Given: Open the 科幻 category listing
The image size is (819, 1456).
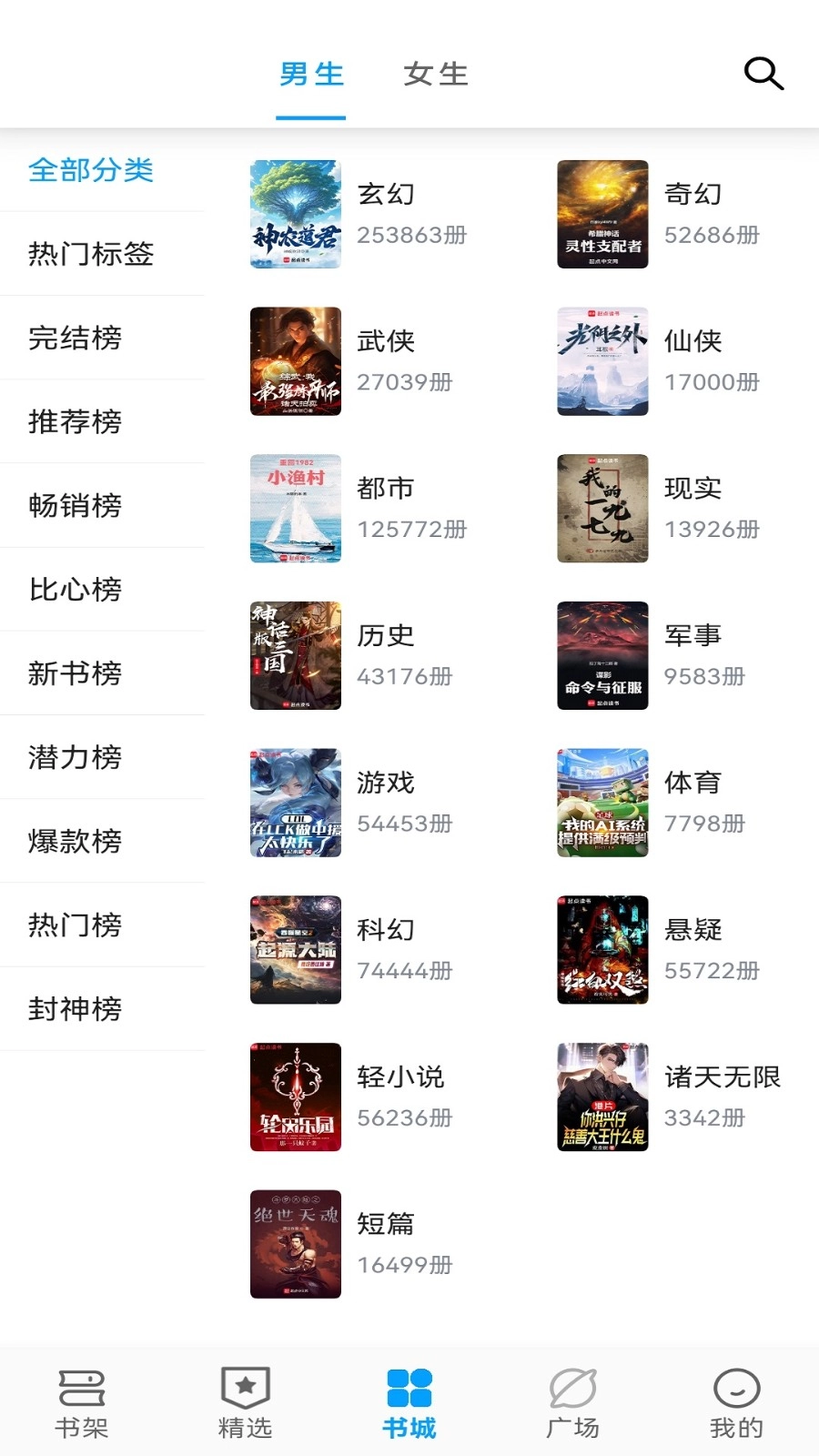Looking at the screenshot, I should point(385,929).
